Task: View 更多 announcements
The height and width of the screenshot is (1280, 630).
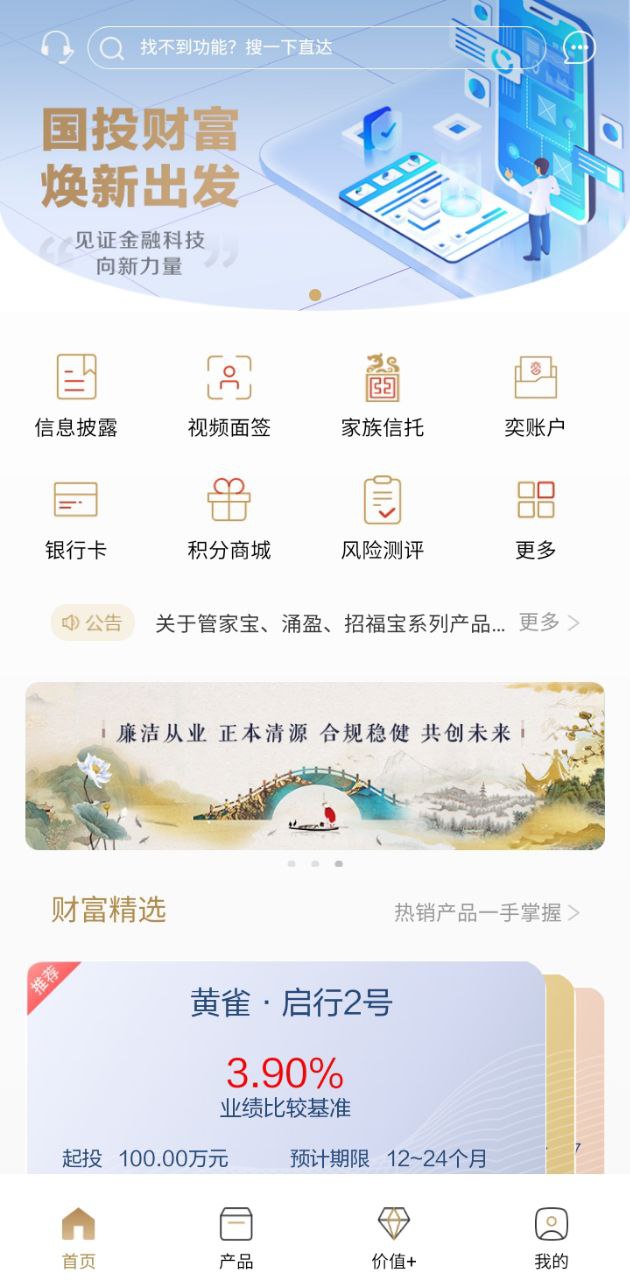Action: [x=548, y=623]
